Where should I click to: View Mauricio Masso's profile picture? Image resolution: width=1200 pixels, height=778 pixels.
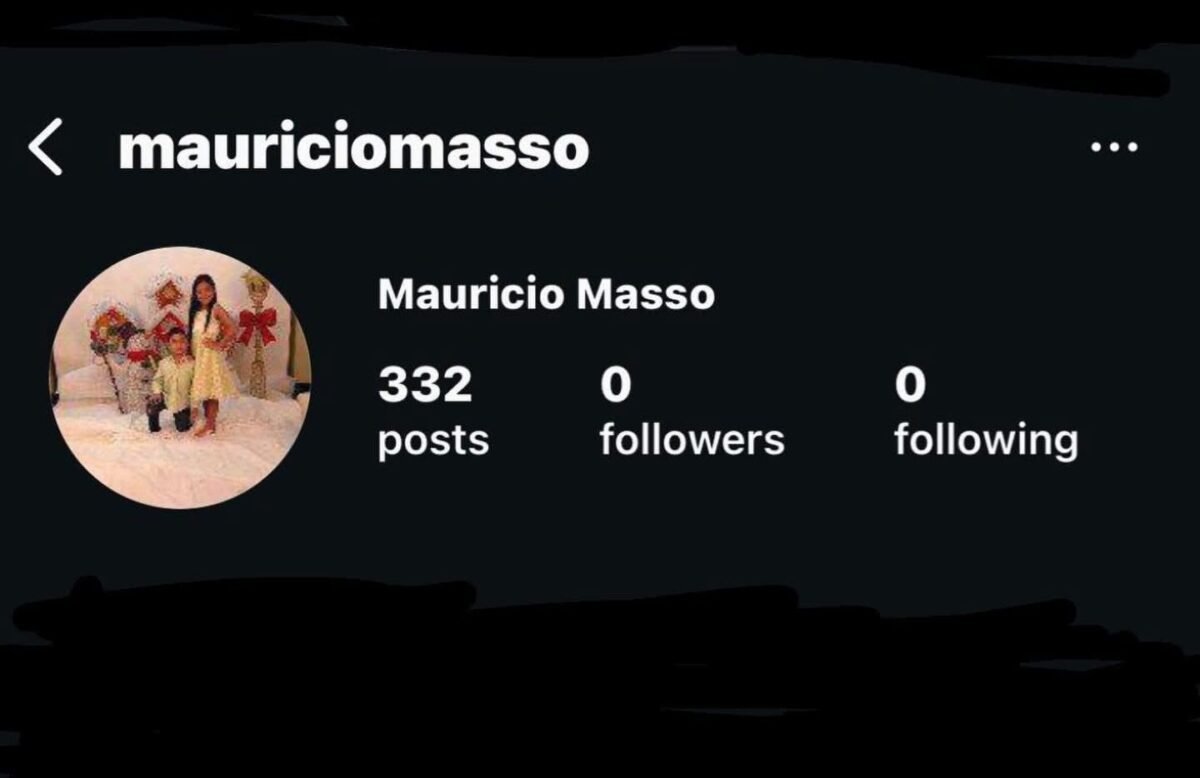(180, 377)
